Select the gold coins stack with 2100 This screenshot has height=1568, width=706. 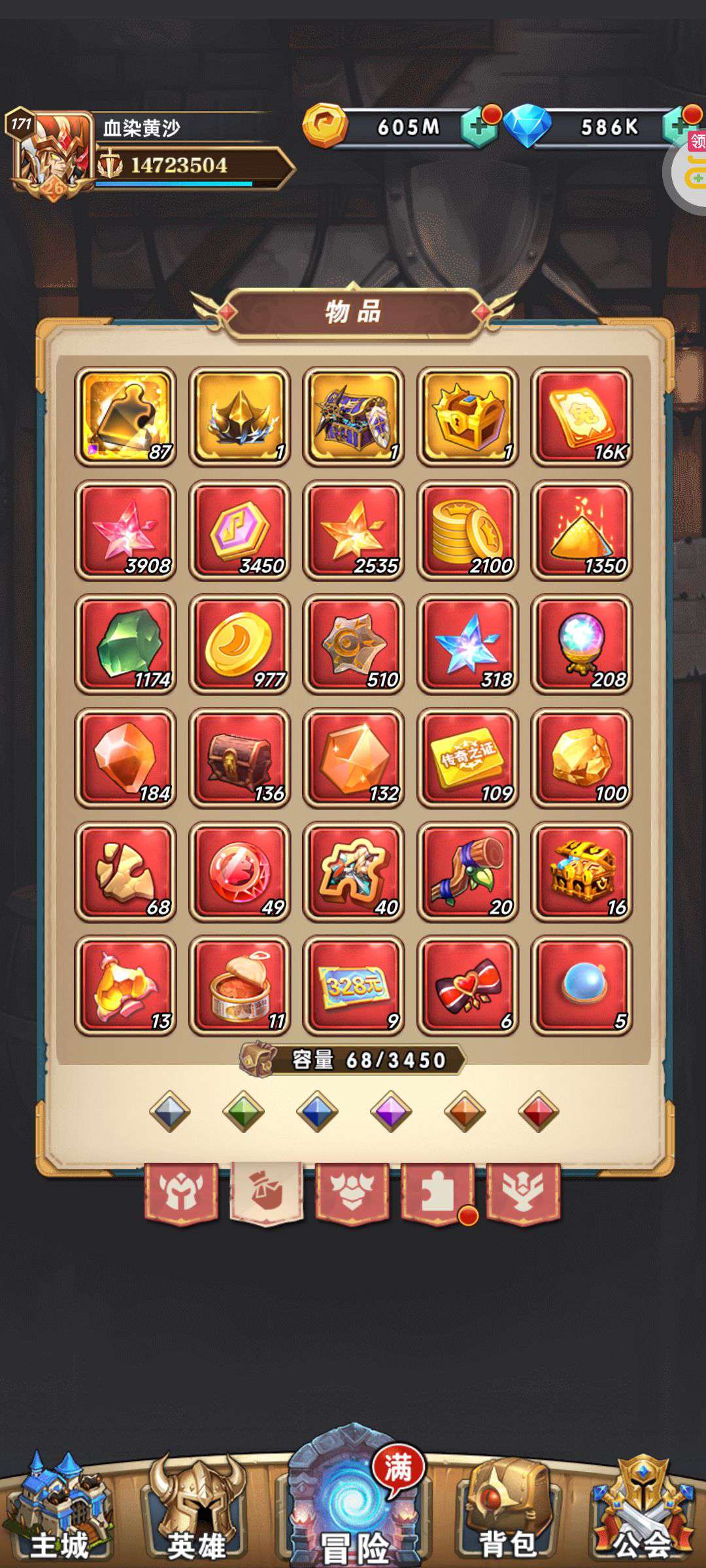tap(467, 531)
